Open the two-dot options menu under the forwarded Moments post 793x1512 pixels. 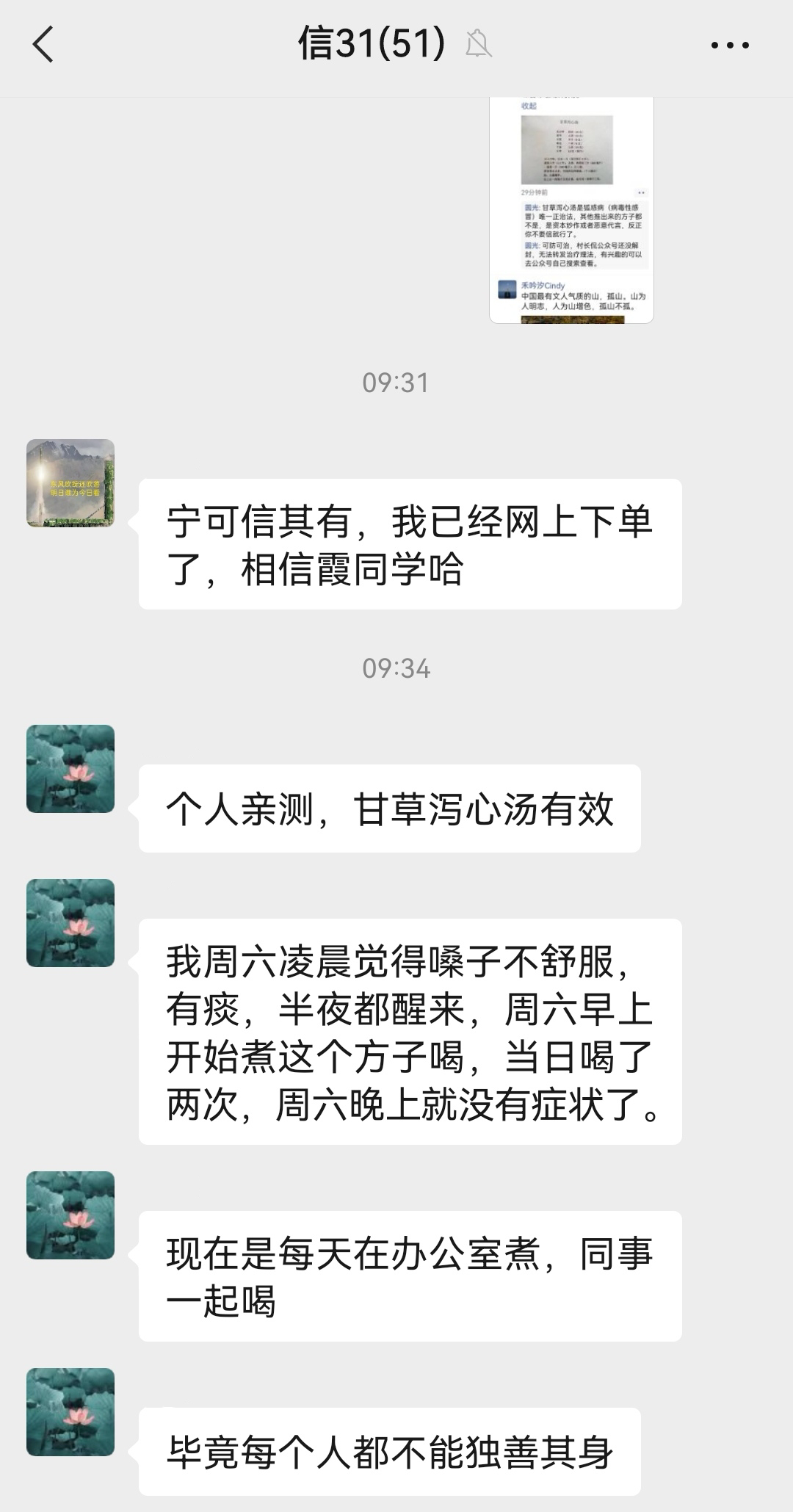(642, 192)
